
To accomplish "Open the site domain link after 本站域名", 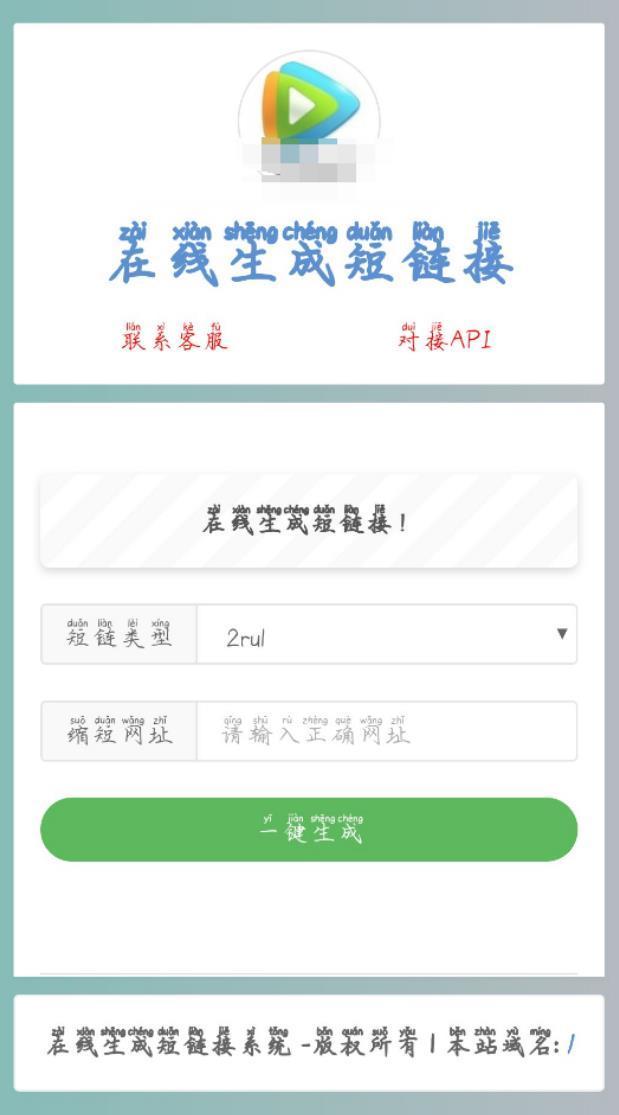I will pyautogui.click(x=571, y=1045).
